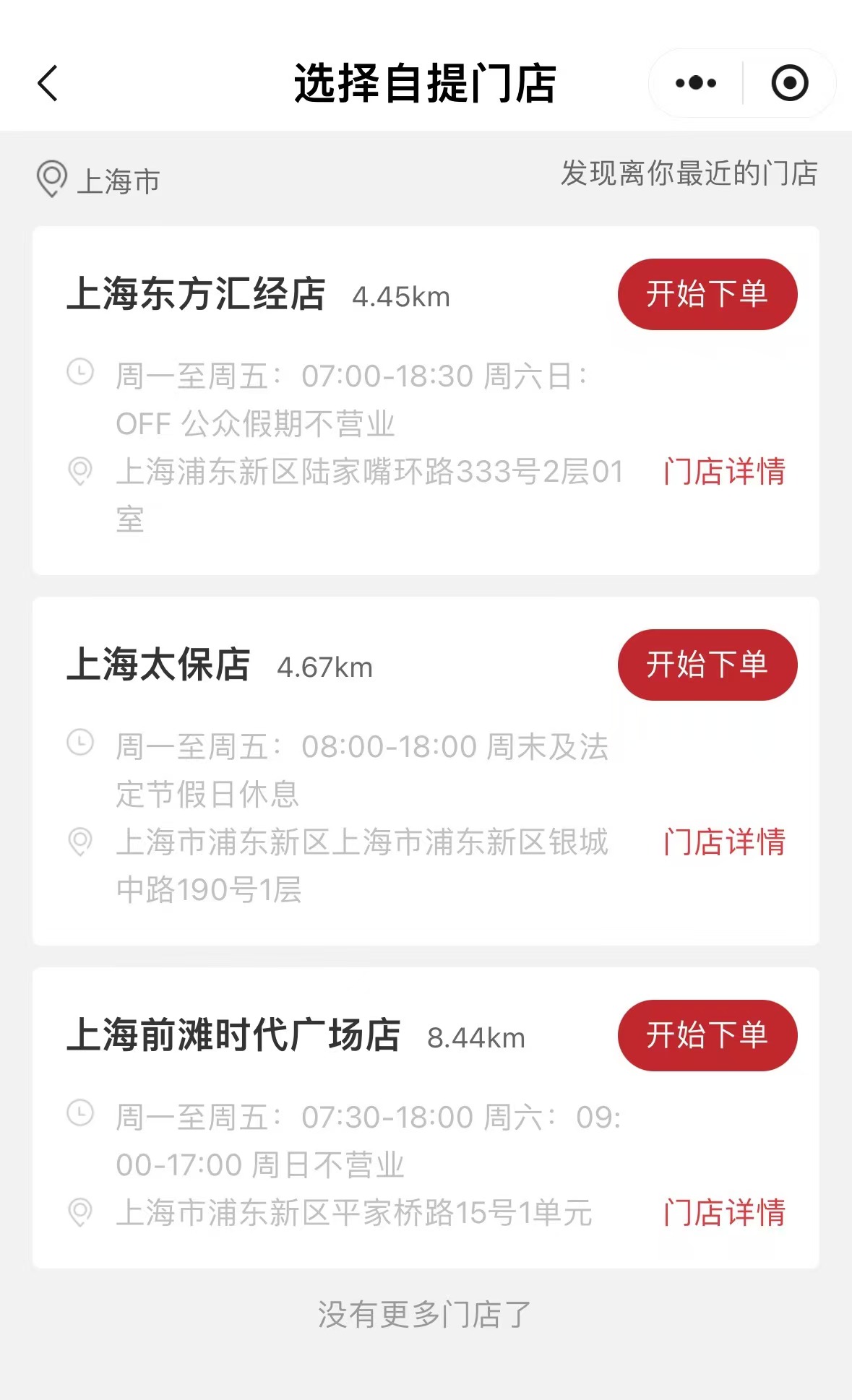This screenshot has height=1400, width=852.
Task: Open 门店详情 for 上海太保店
Action: click(x=724, y=842)
